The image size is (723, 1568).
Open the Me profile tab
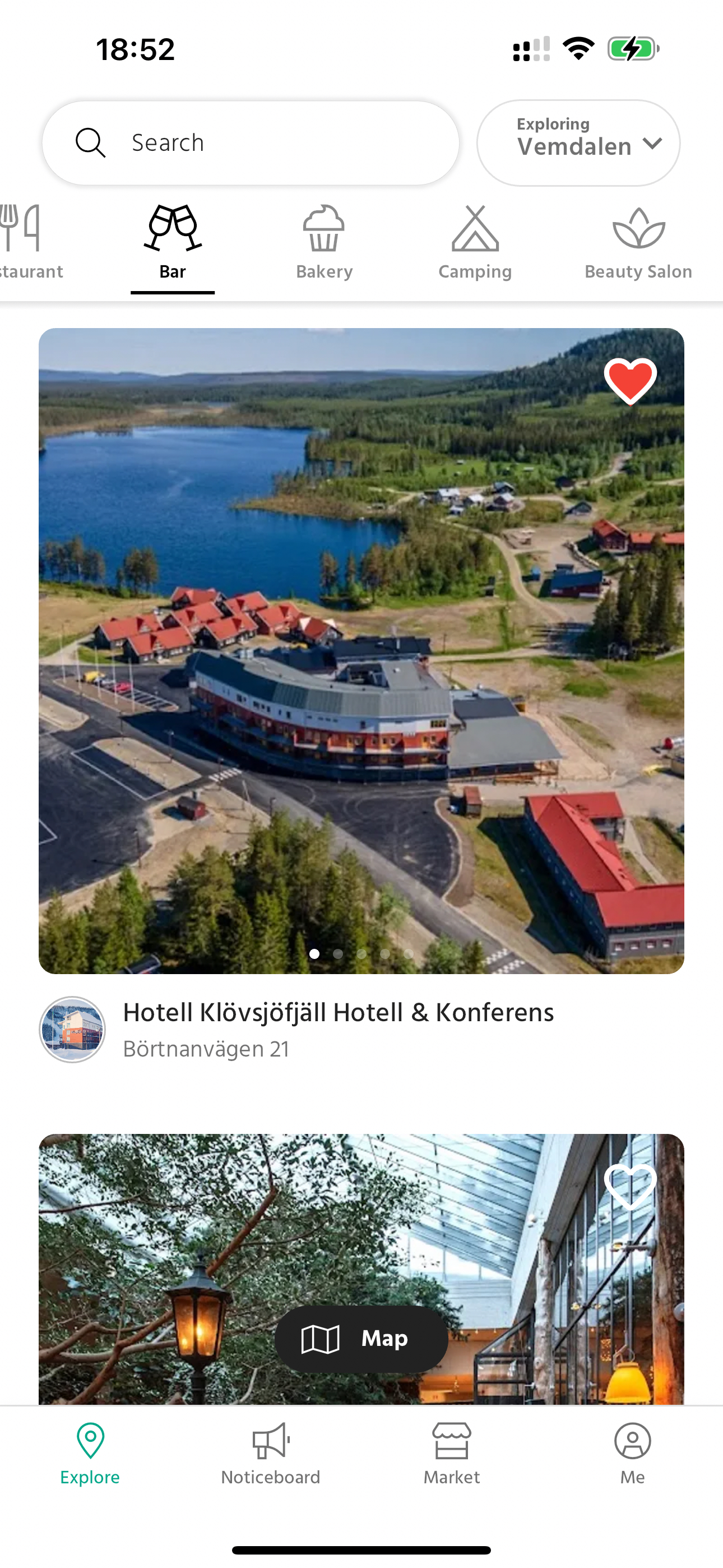[x=632, y=1453]
